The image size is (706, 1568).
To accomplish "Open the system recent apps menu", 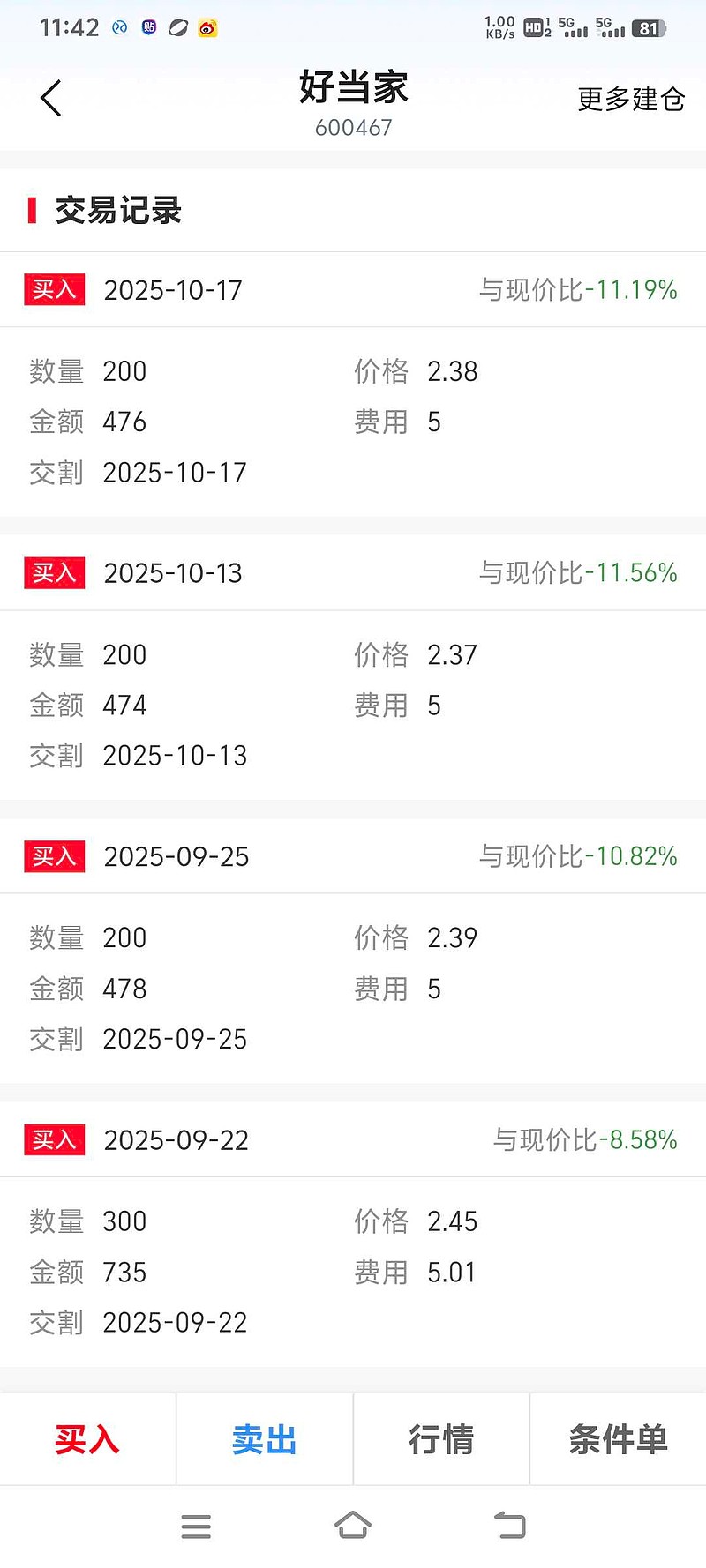I will (196, 1526).
